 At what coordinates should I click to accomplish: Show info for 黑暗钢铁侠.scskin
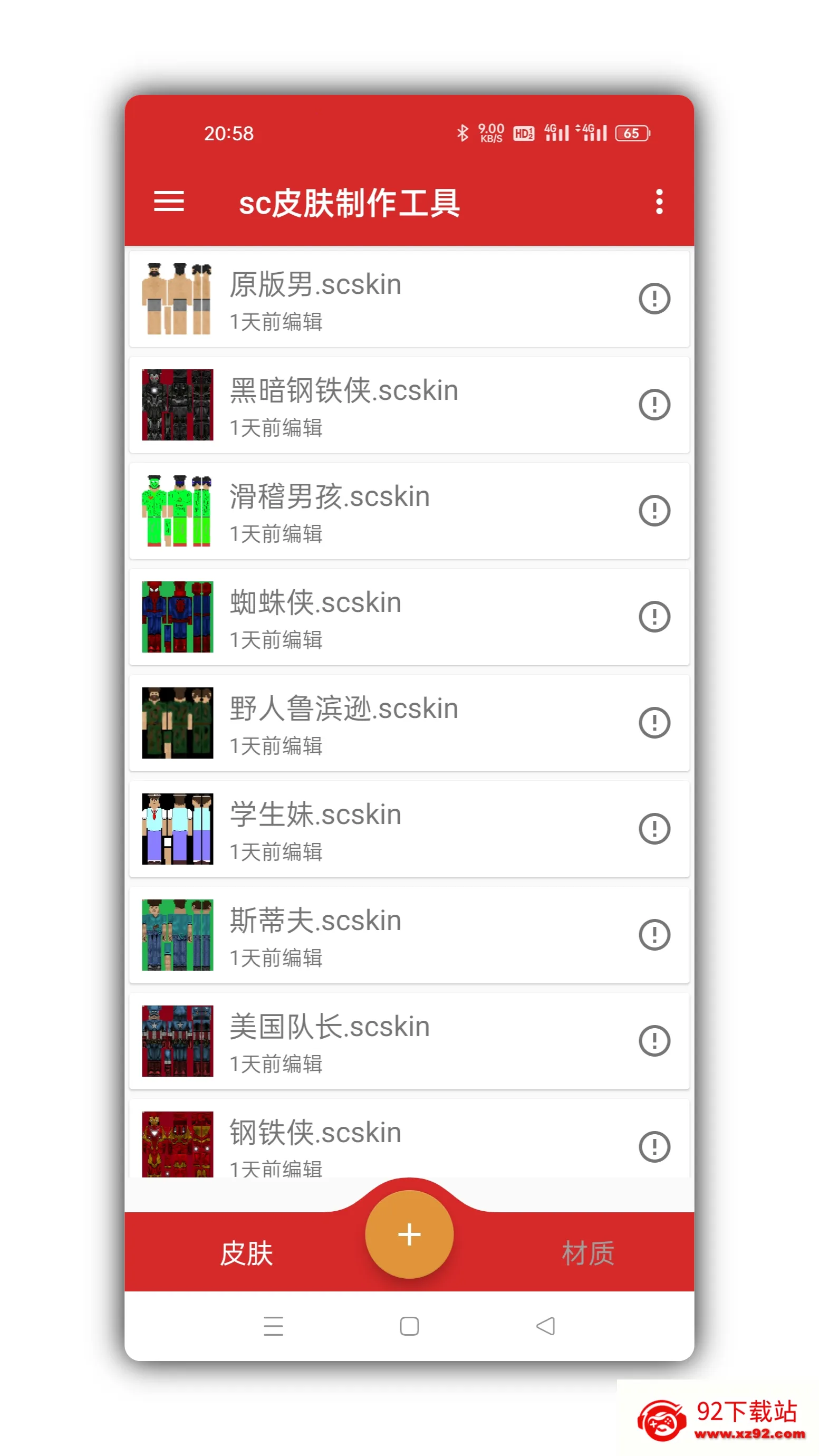[654, 405]
